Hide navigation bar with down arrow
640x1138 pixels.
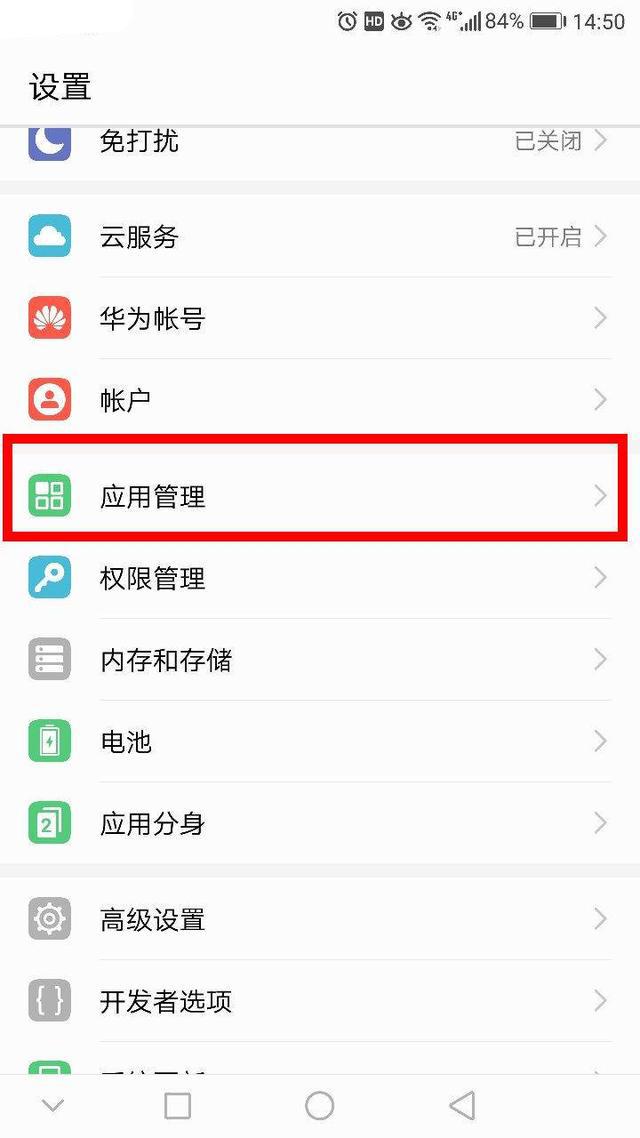(52, 1105)
